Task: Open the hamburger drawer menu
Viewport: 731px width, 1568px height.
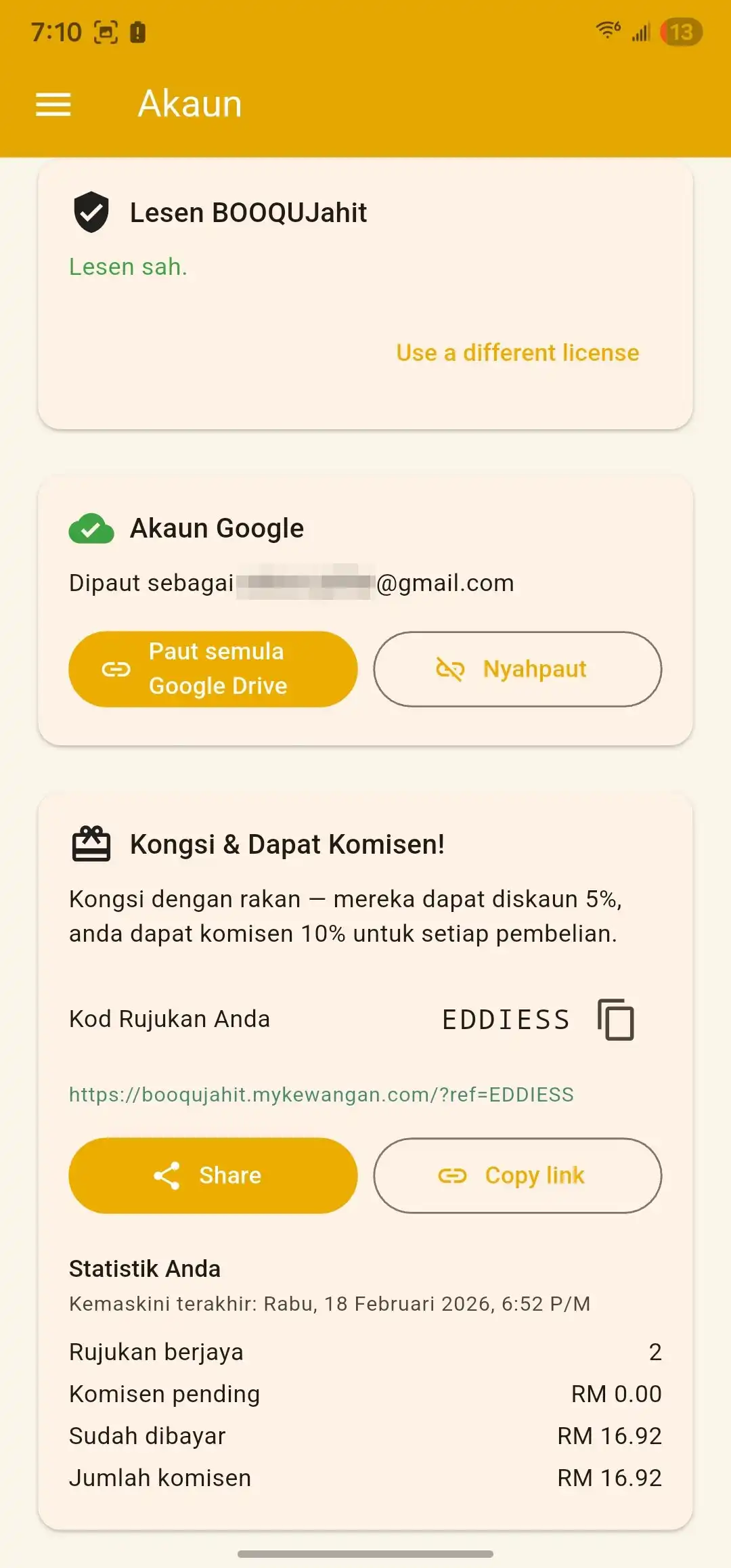Action: click(53, 104)
